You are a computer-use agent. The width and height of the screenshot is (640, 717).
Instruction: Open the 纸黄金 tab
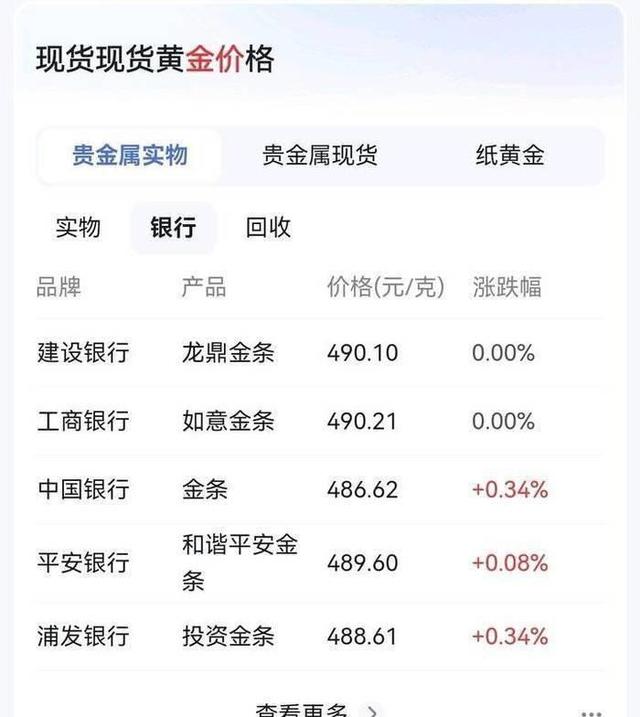coord(510,156)
